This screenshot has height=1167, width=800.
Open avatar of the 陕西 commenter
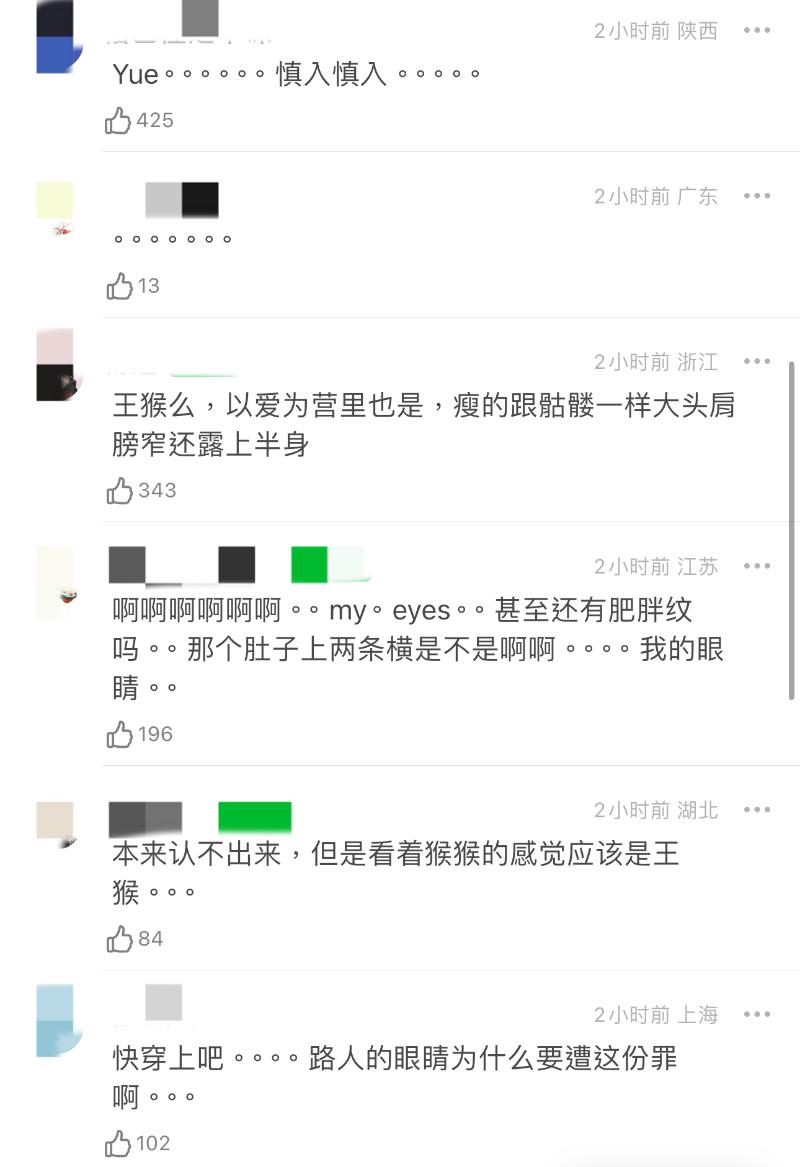(55, 38)
